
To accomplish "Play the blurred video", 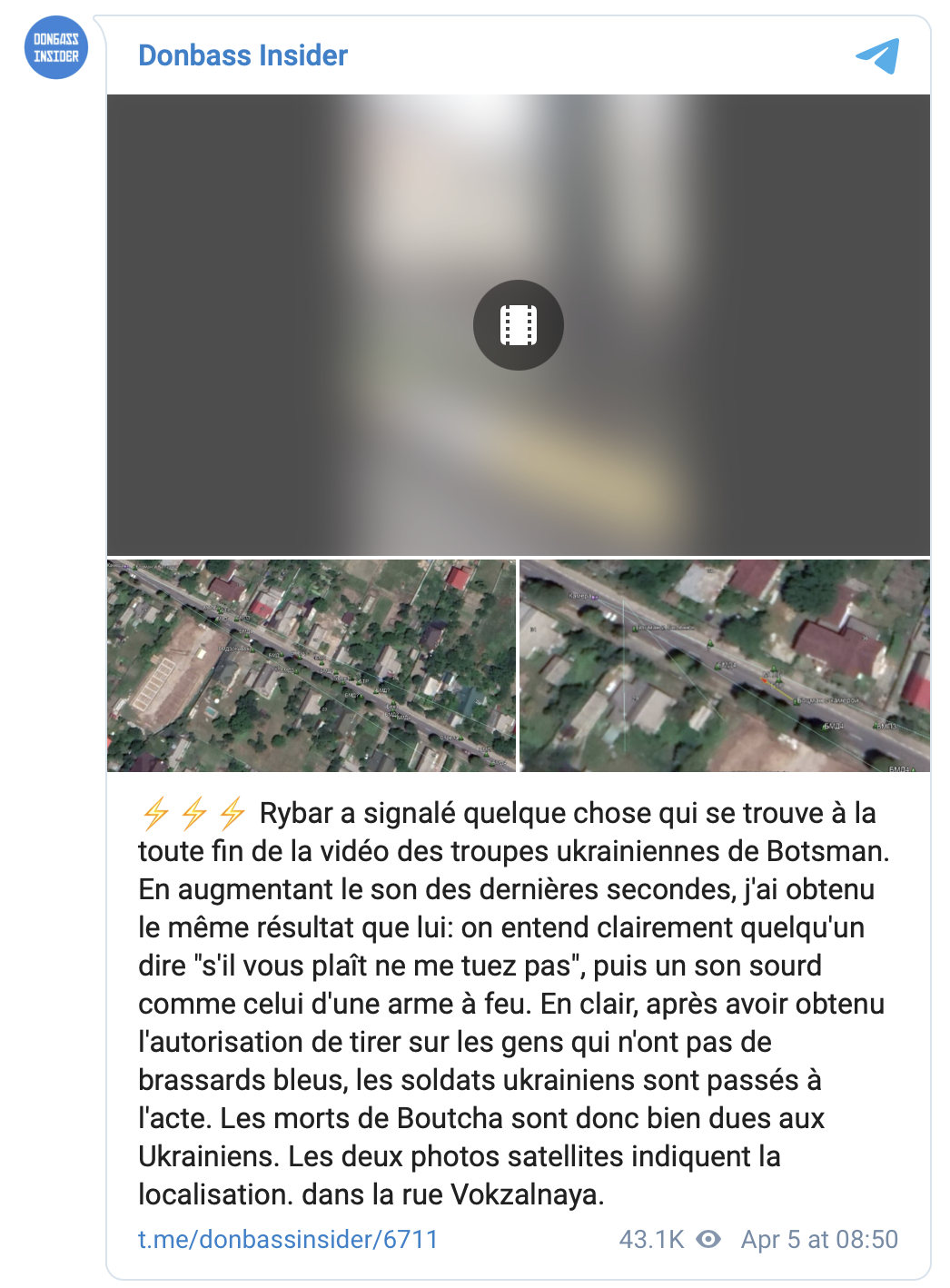I will click(518, 325).
